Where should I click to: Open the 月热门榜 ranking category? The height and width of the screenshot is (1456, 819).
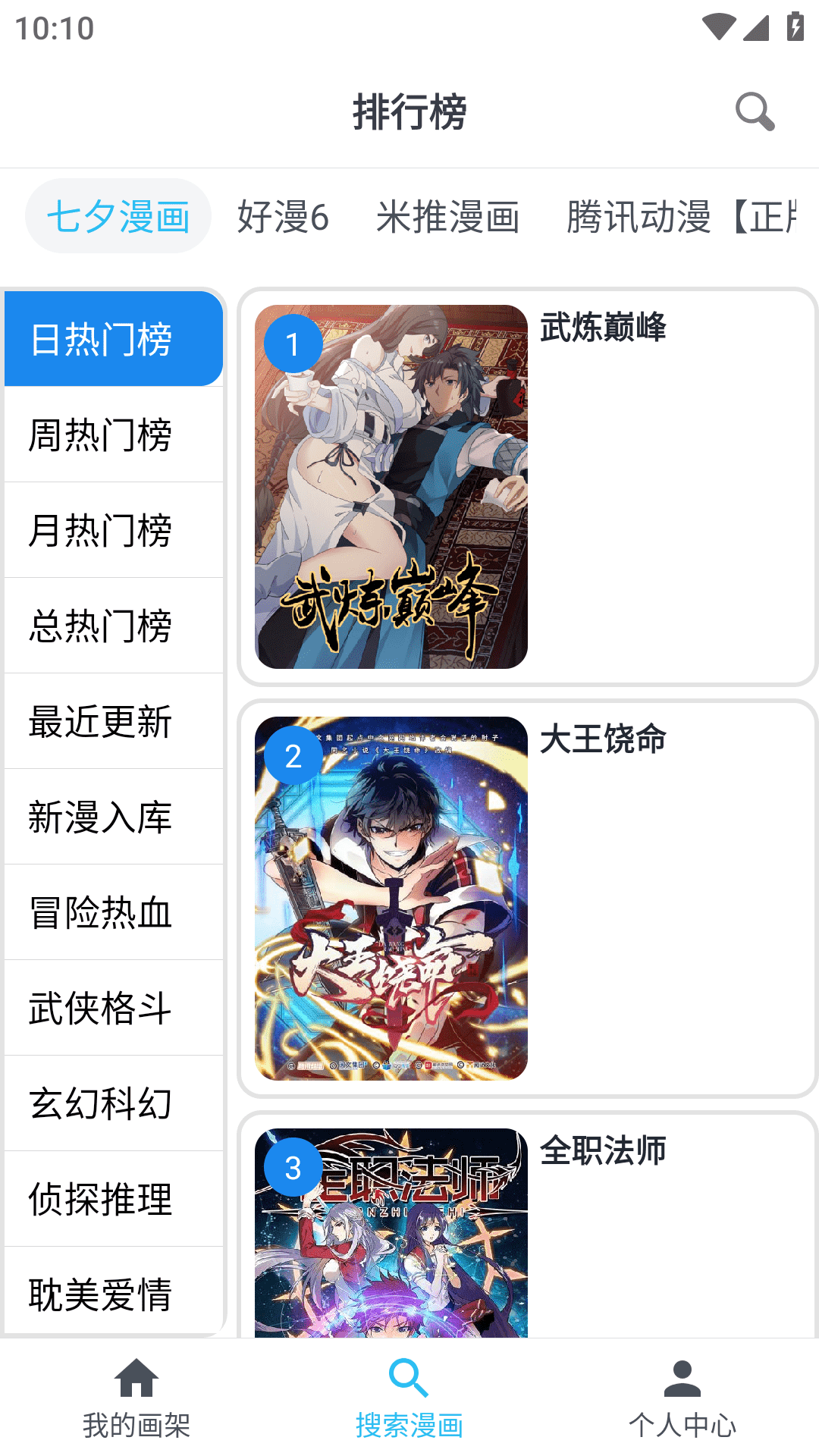coord(114,530)
